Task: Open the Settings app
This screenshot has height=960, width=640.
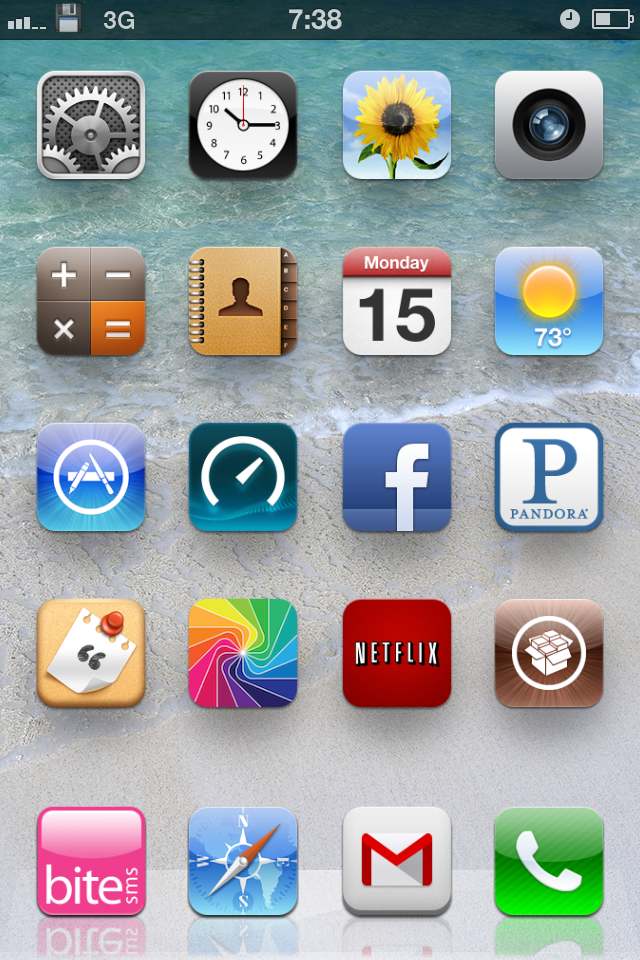Action: click(91, 125)
